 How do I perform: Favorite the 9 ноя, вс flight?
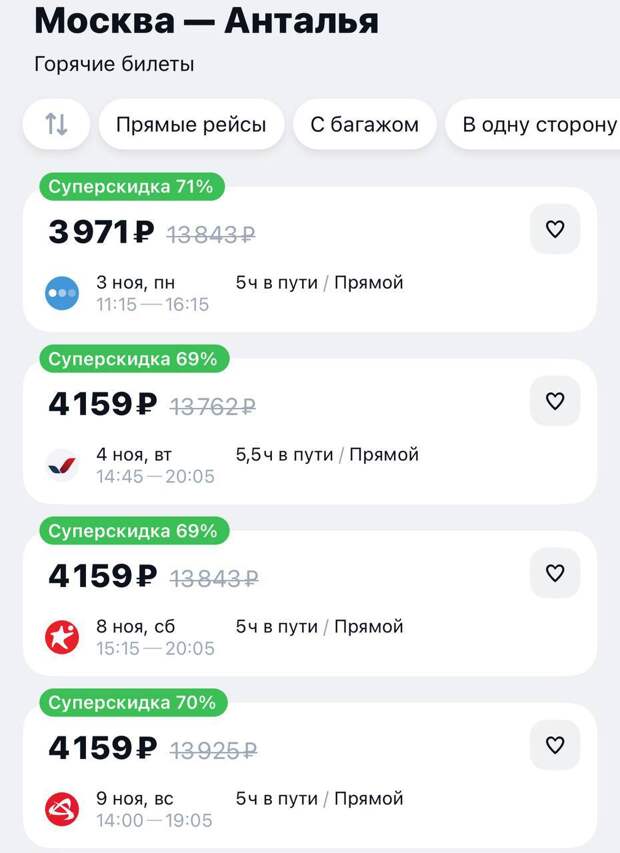pyautogui.click(x=555, y=745)
